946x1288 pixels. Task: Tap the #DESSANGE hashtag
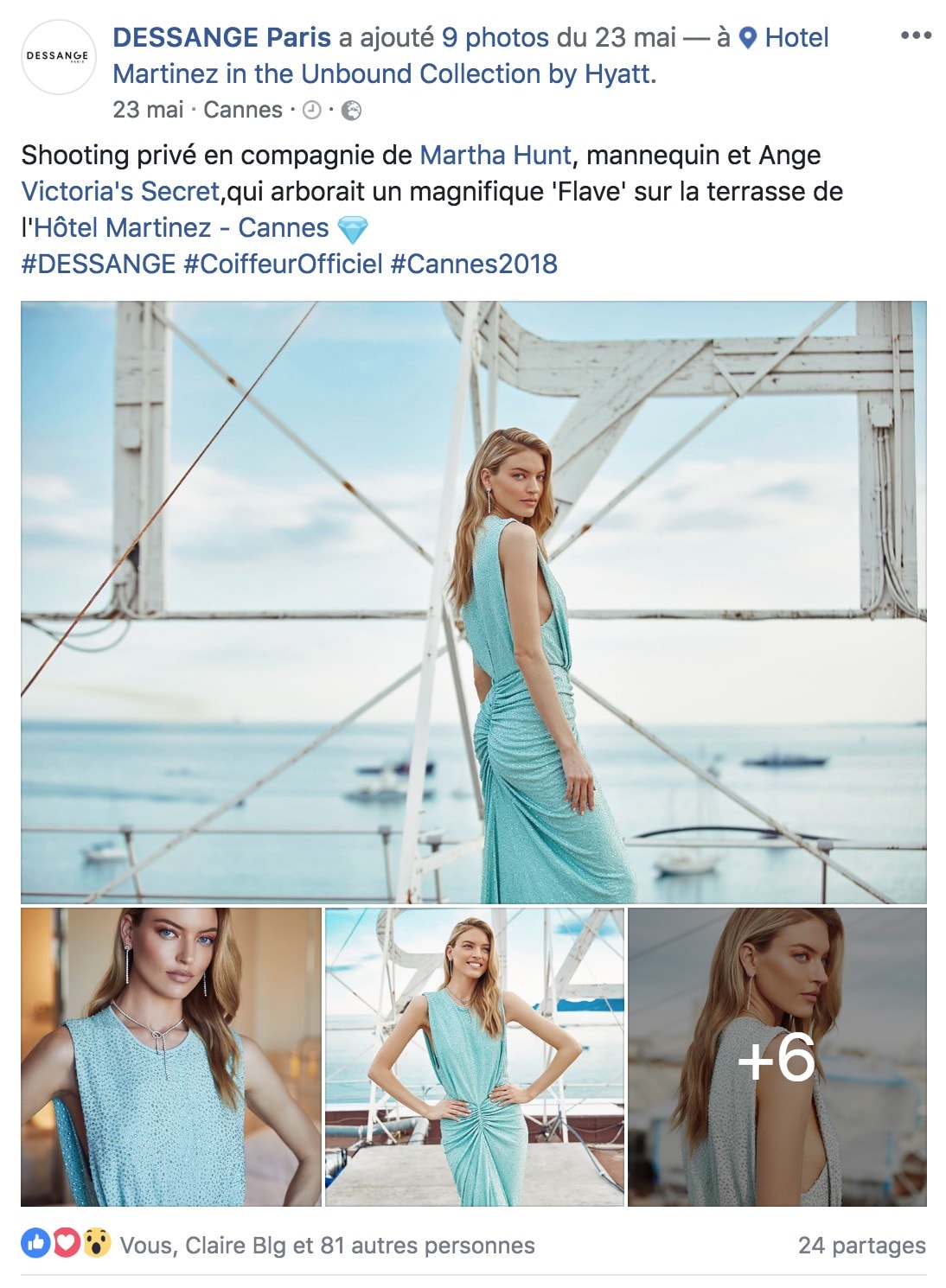click(x=99, y=264)
